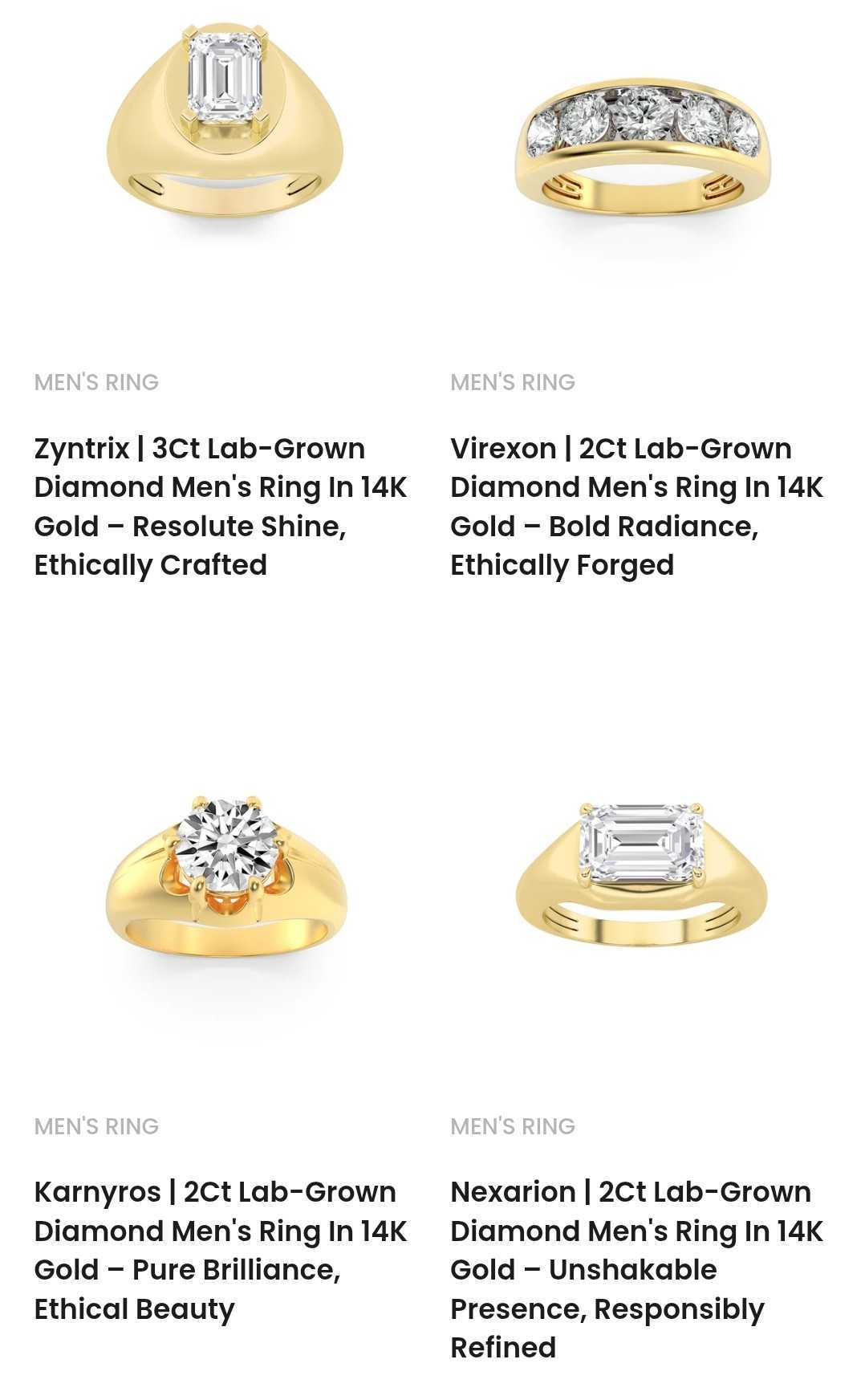View the Nexarion emerald-cut ring image
This screenshot has width=865, height=1400.
[x=642, y=873]
